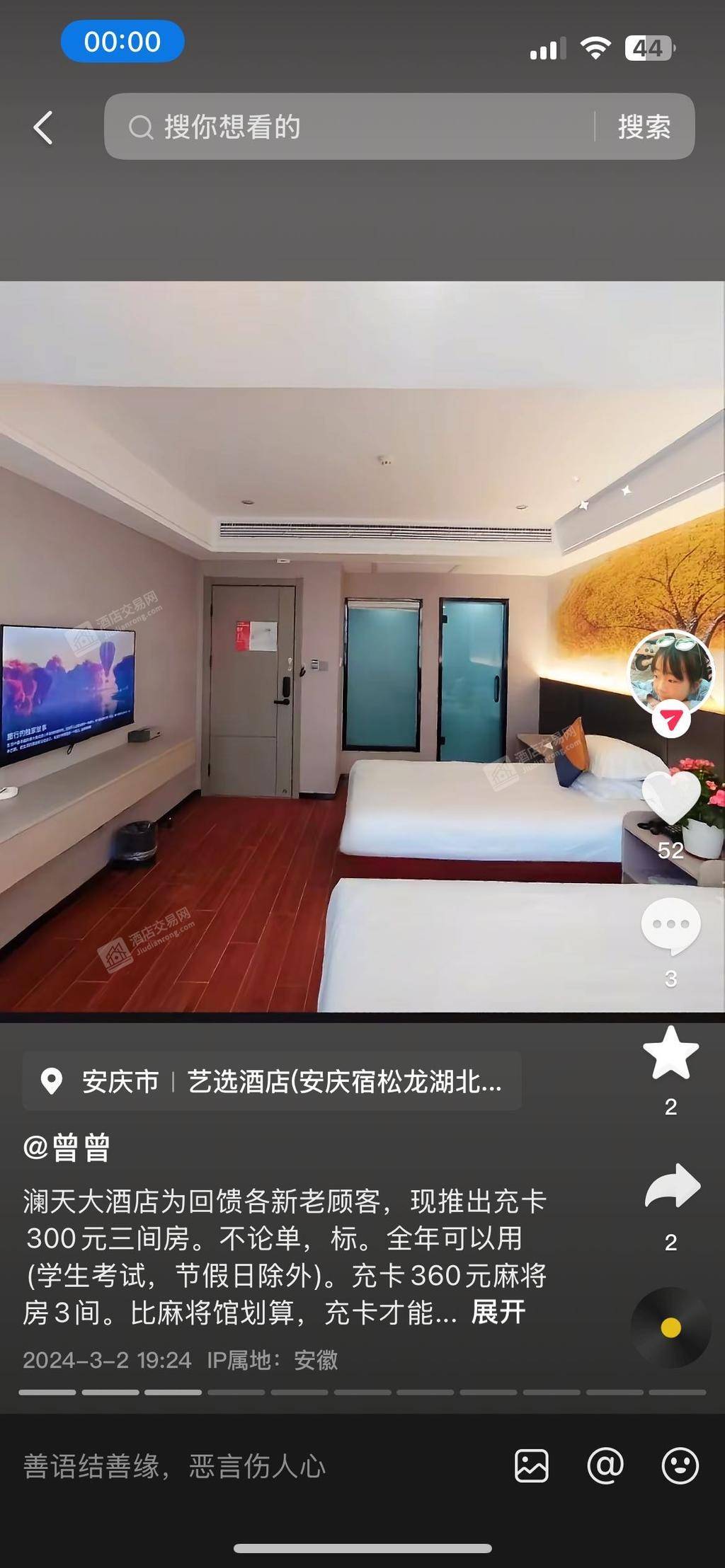Open the spinning music disc
The width and height of the screenshot is (725, 1568).
pos(670,1327)
